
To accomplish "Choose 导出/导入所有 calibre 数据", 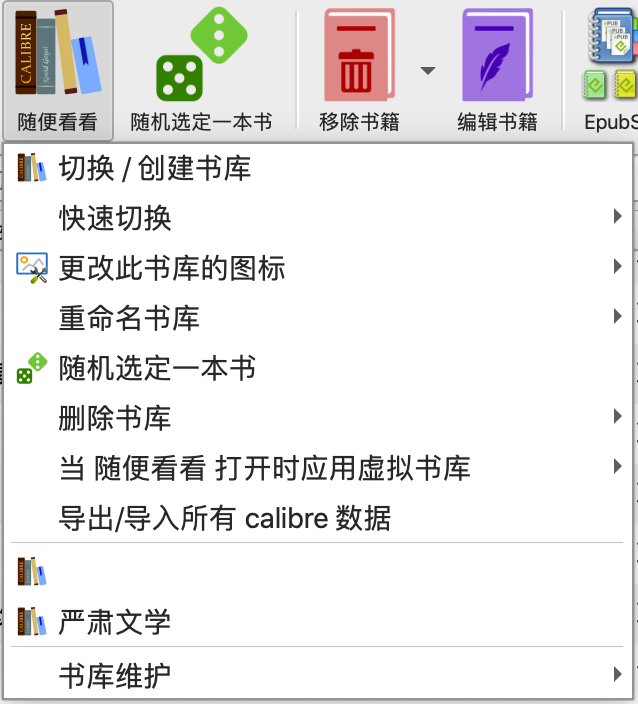I will pyautogui.click(x=224, y=518).
